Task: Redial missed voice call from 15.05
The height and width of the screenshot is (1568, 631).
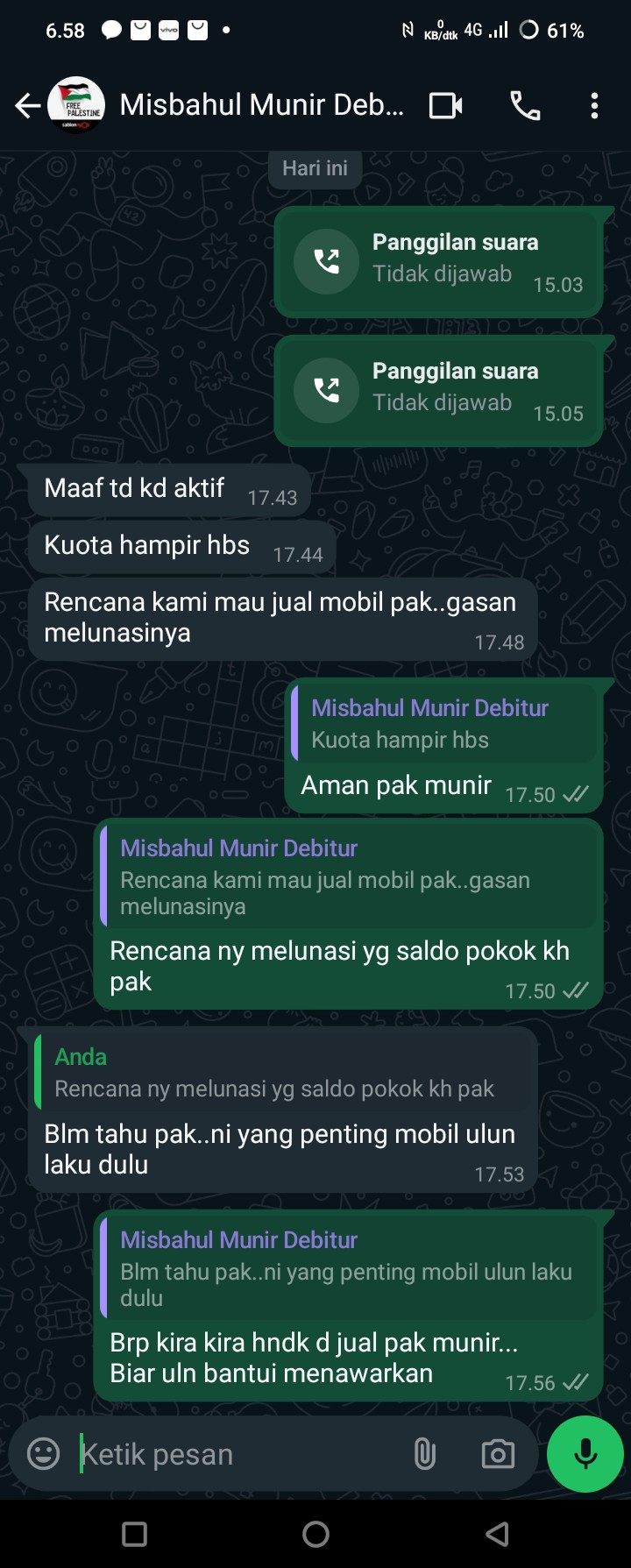Action: point(327,390)
